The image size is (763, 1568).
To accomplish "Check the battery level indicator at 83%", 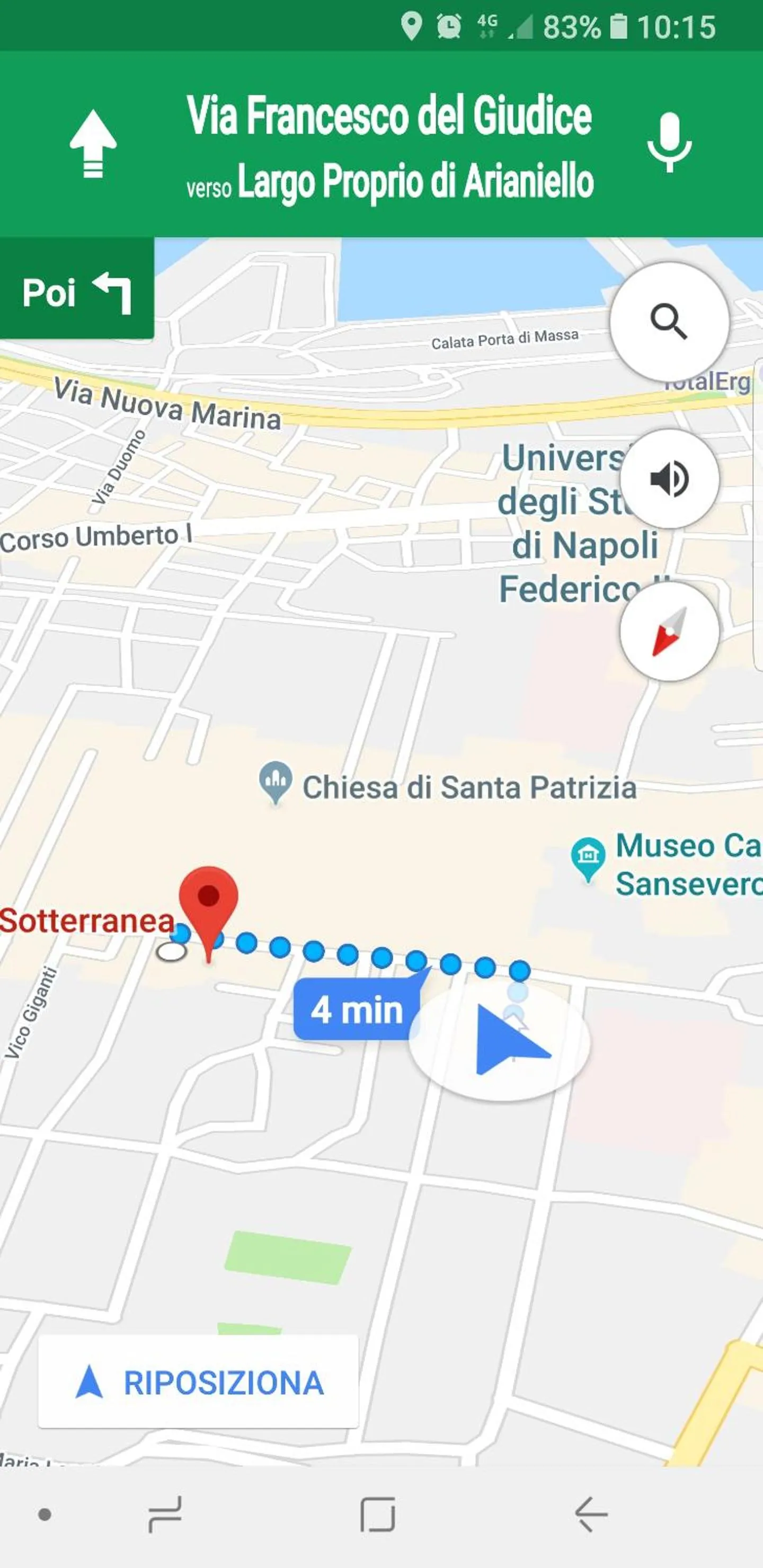I will point(573,26).
